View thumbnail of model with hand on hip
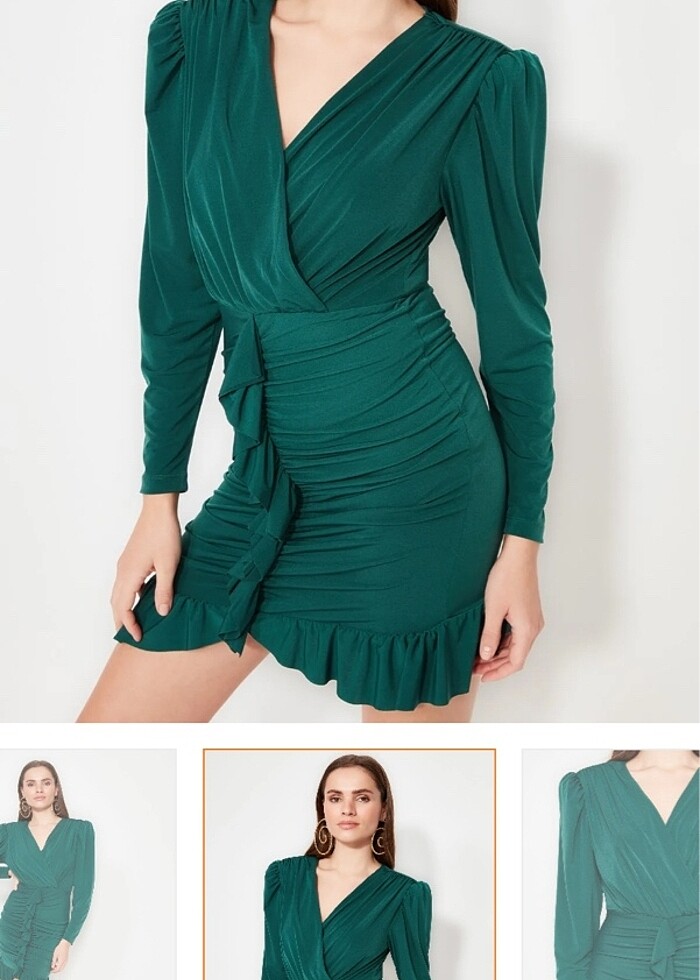 point(86,864)
